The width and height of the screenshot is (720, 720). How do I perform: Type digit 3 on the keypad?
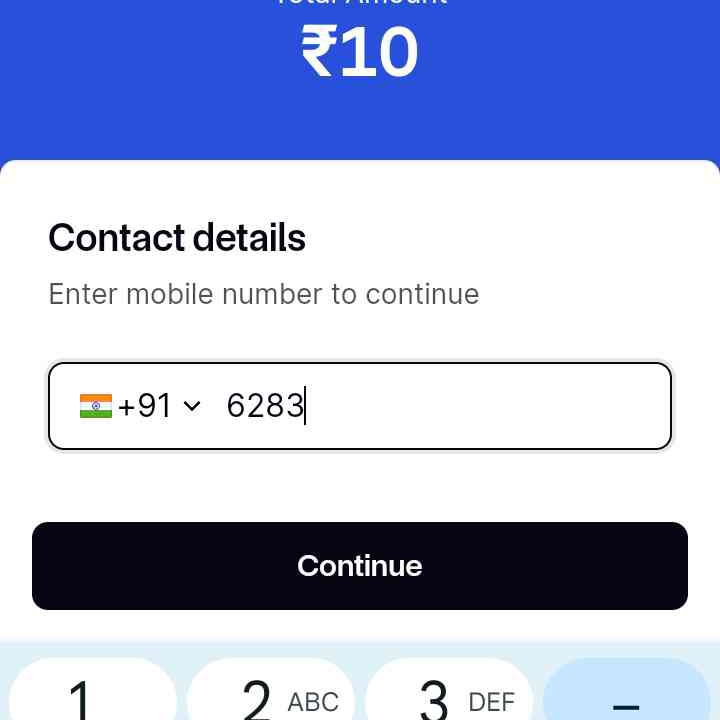448,695
